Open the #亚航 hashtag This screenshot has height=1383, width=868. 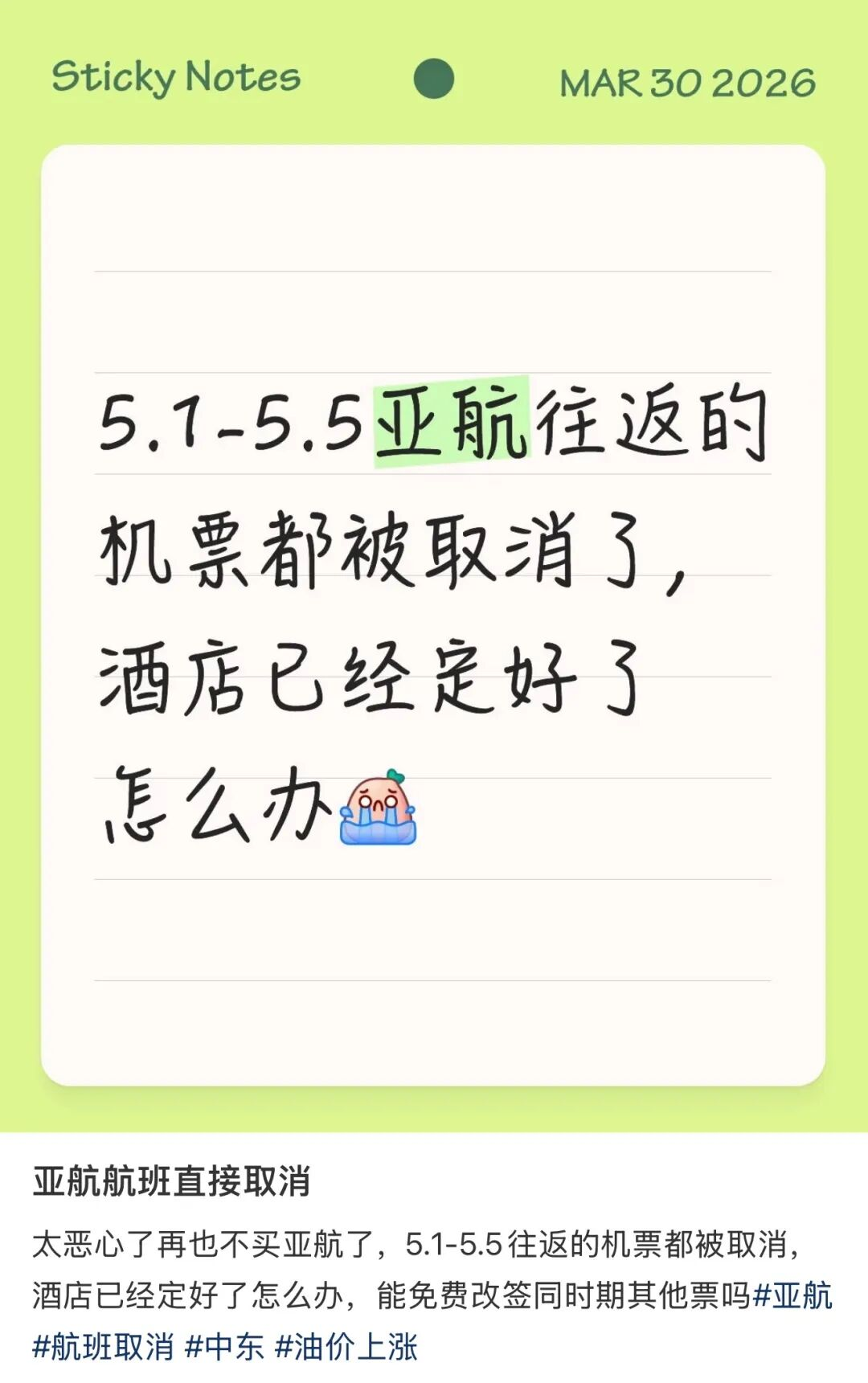(792, 1295)
